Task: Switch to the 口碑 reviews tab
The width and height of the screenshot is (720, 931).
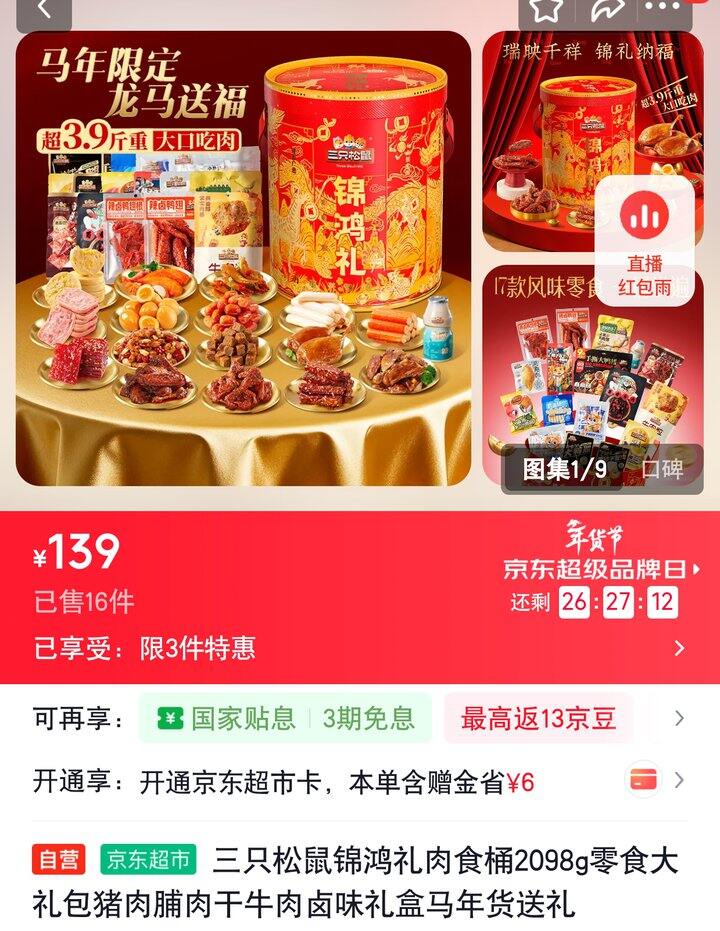Action: (662, 468)
